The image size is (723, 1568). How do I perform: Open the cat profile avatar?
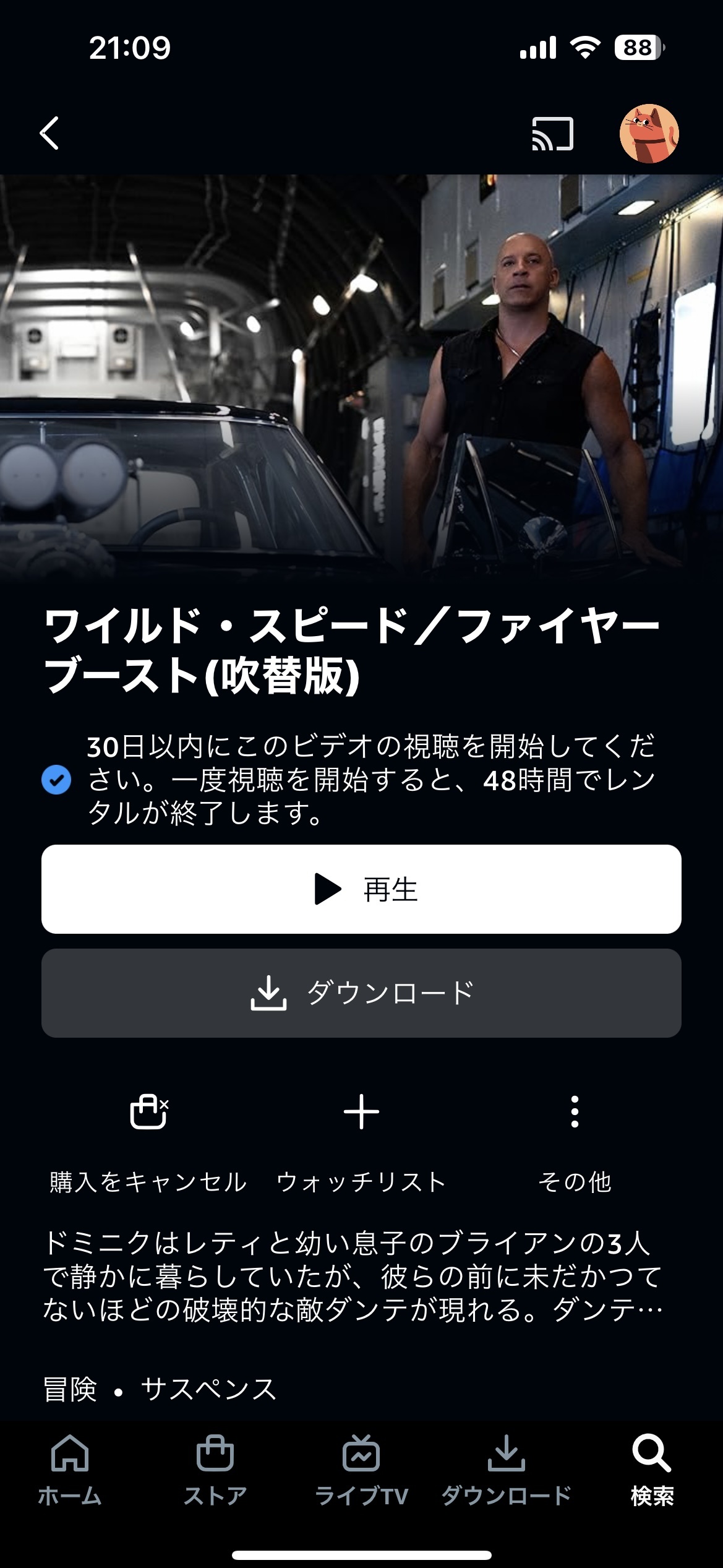tap(649, 134)
